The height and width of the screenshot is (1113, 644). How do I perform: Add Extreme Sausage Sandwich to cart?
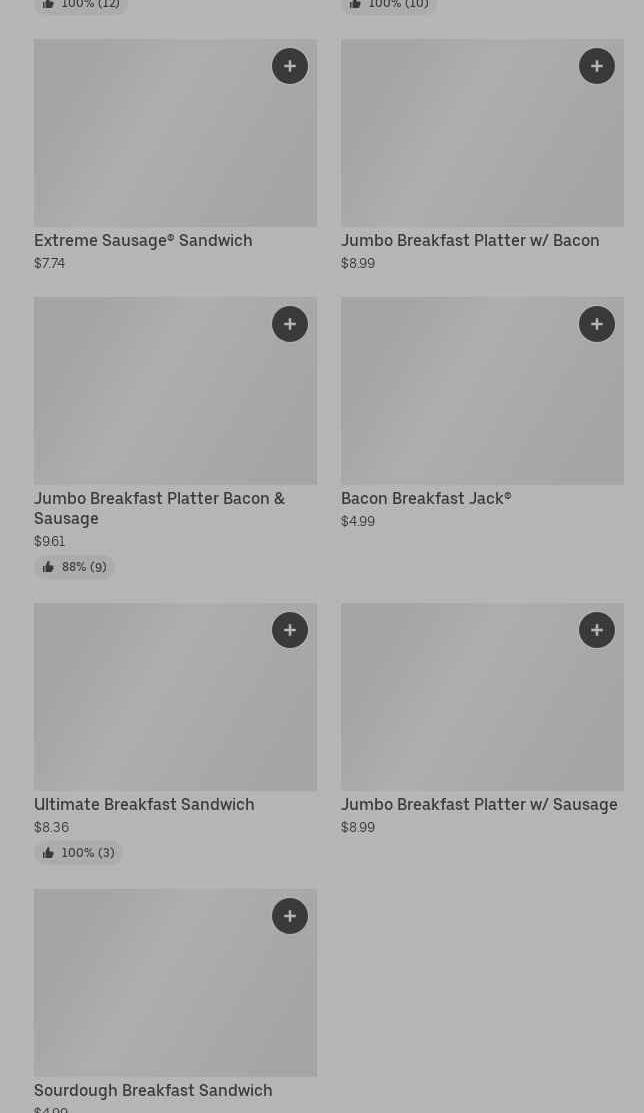click(290, 66)
